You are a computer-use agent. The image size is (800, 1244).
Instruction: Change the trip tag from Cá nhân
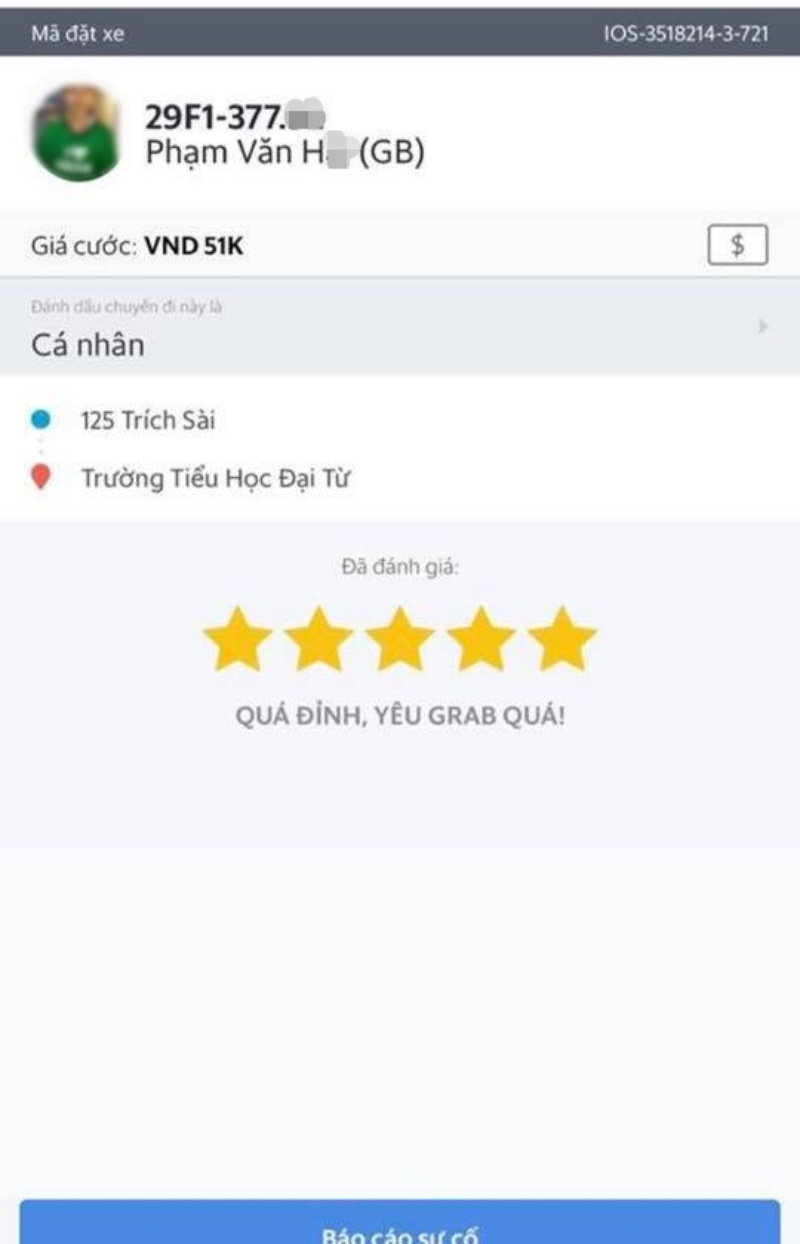pos(400,328)
